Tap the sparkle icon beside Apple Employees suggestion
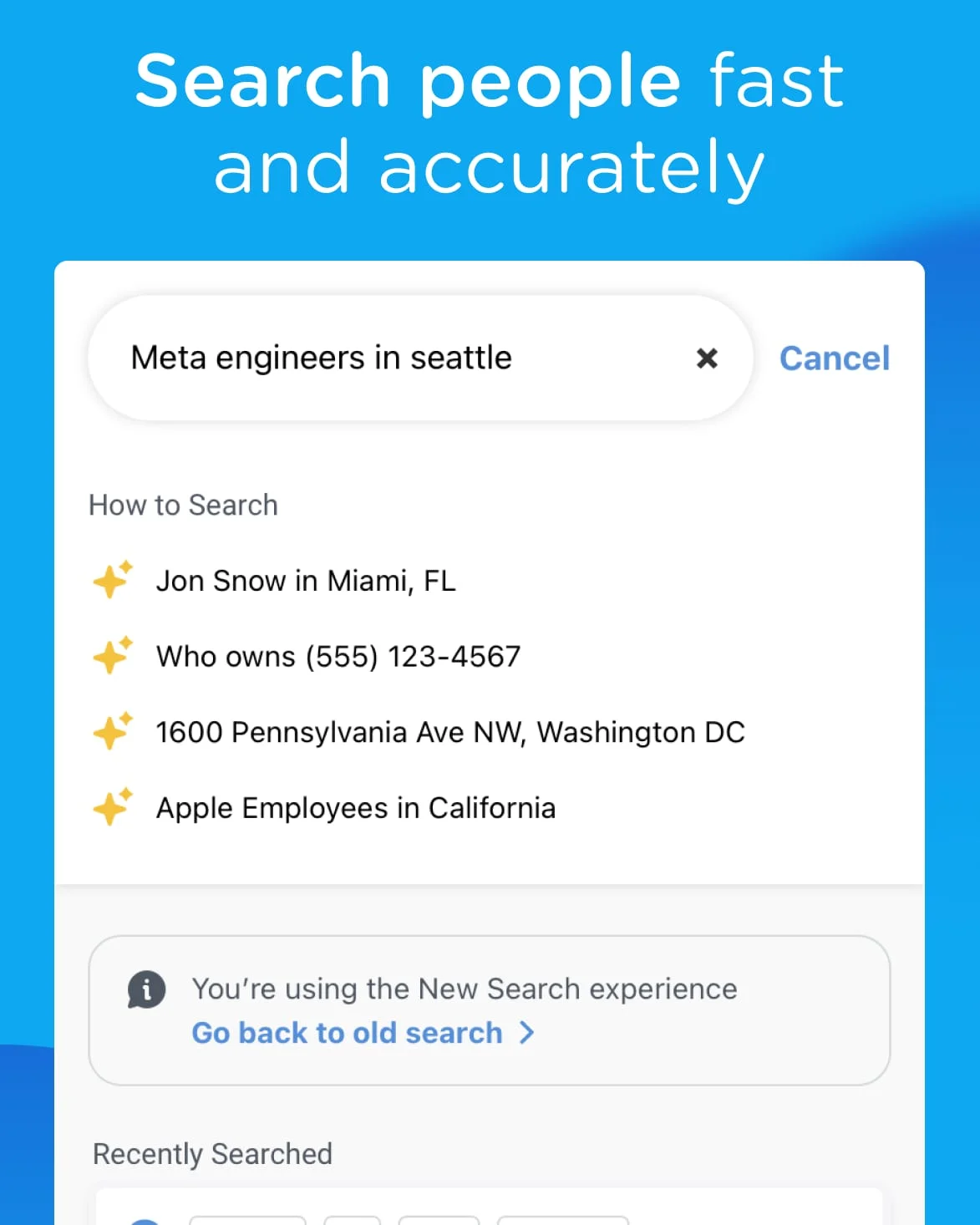The width and height of the screenshot is (980, 1225). 113,806
